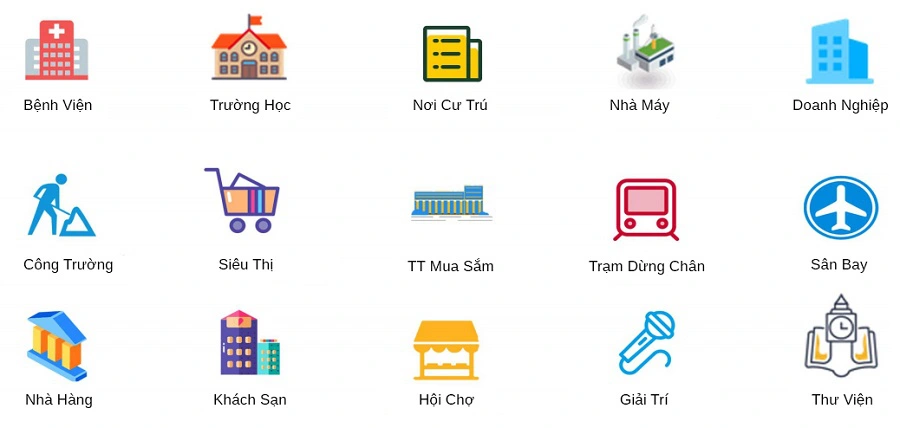
Task: Select the Công Trường category
Action: (x=61, y=206)
